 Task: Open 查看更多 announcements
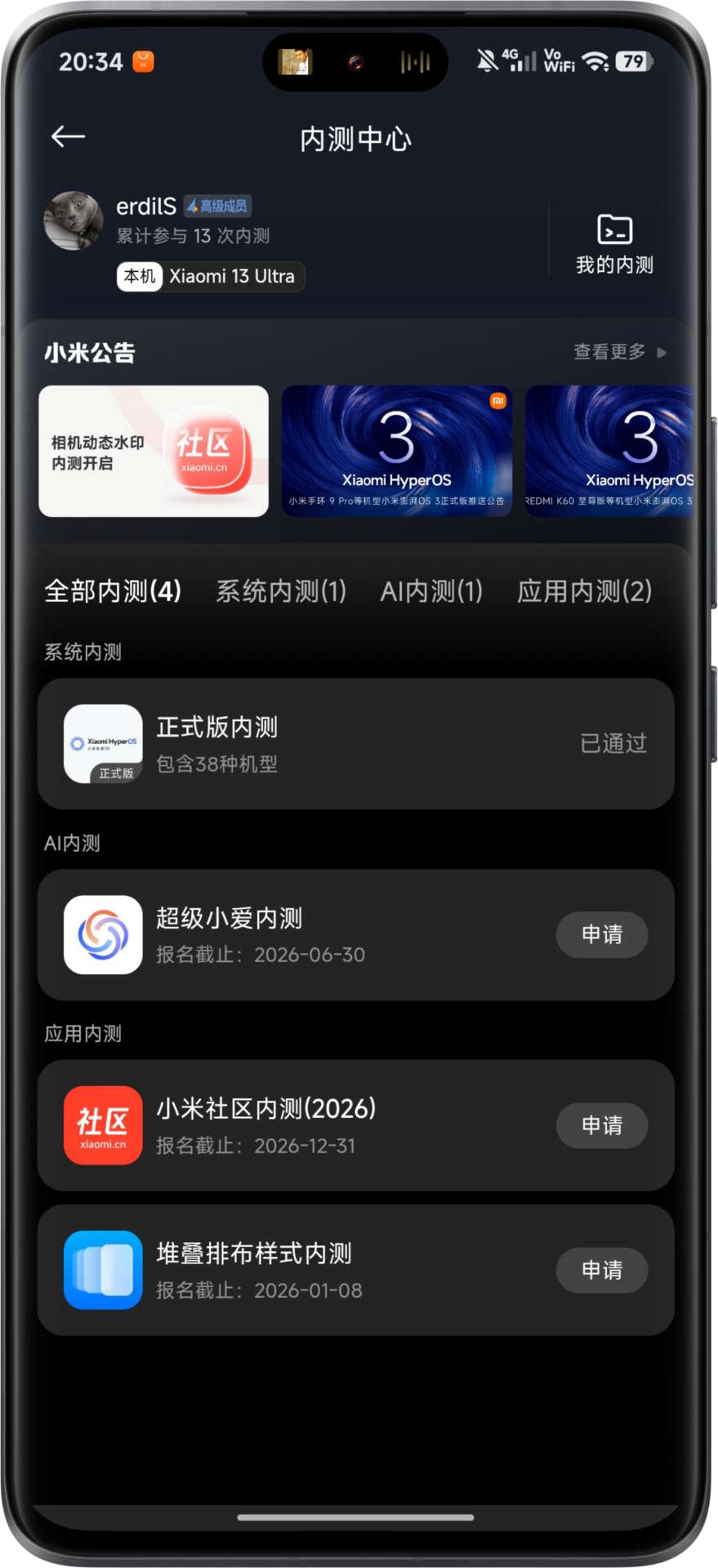pos(619,352)
